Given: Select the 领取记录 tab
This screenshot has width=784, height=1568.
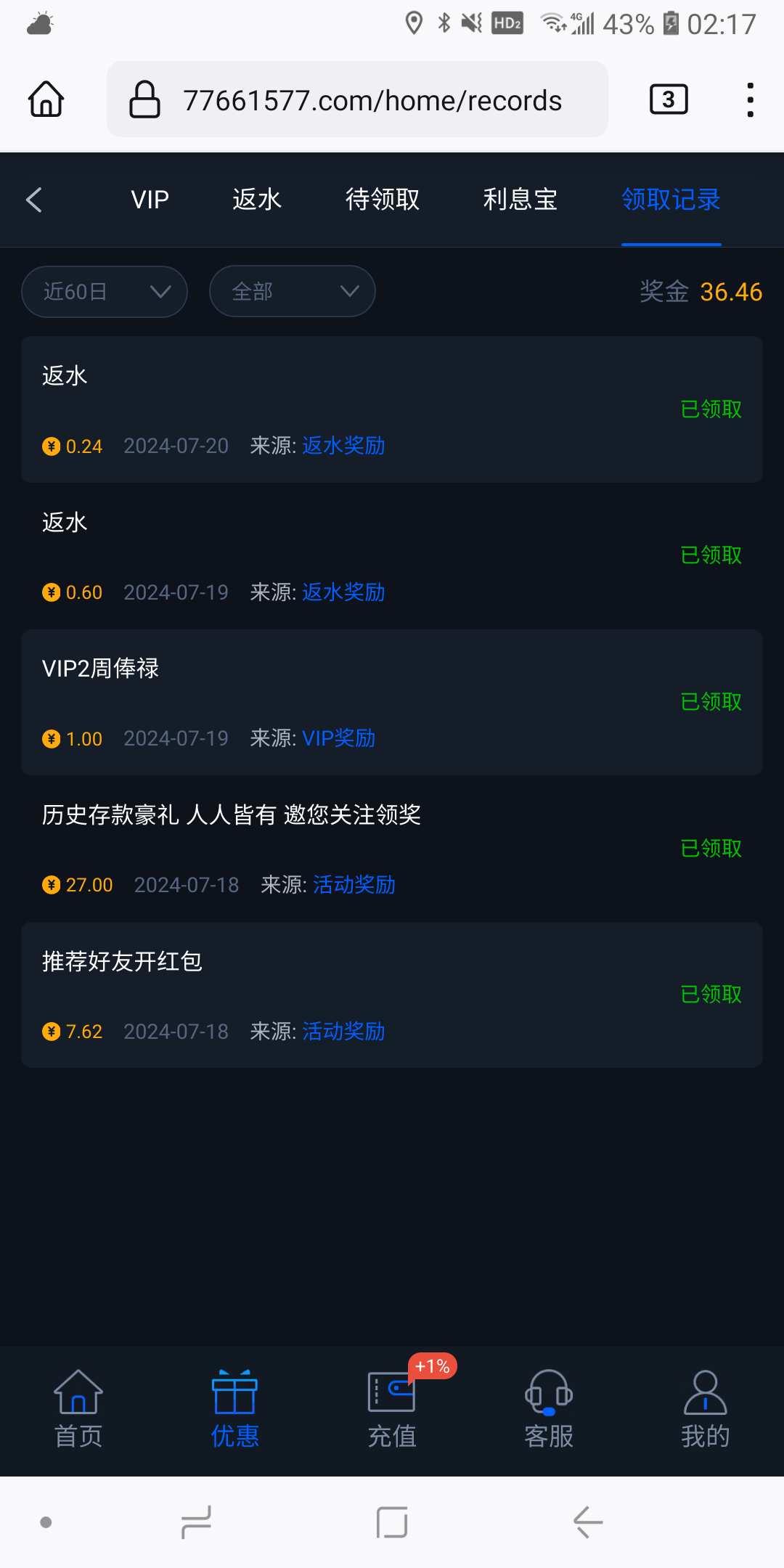Looking at the screenshot, I should click(671, 200).
